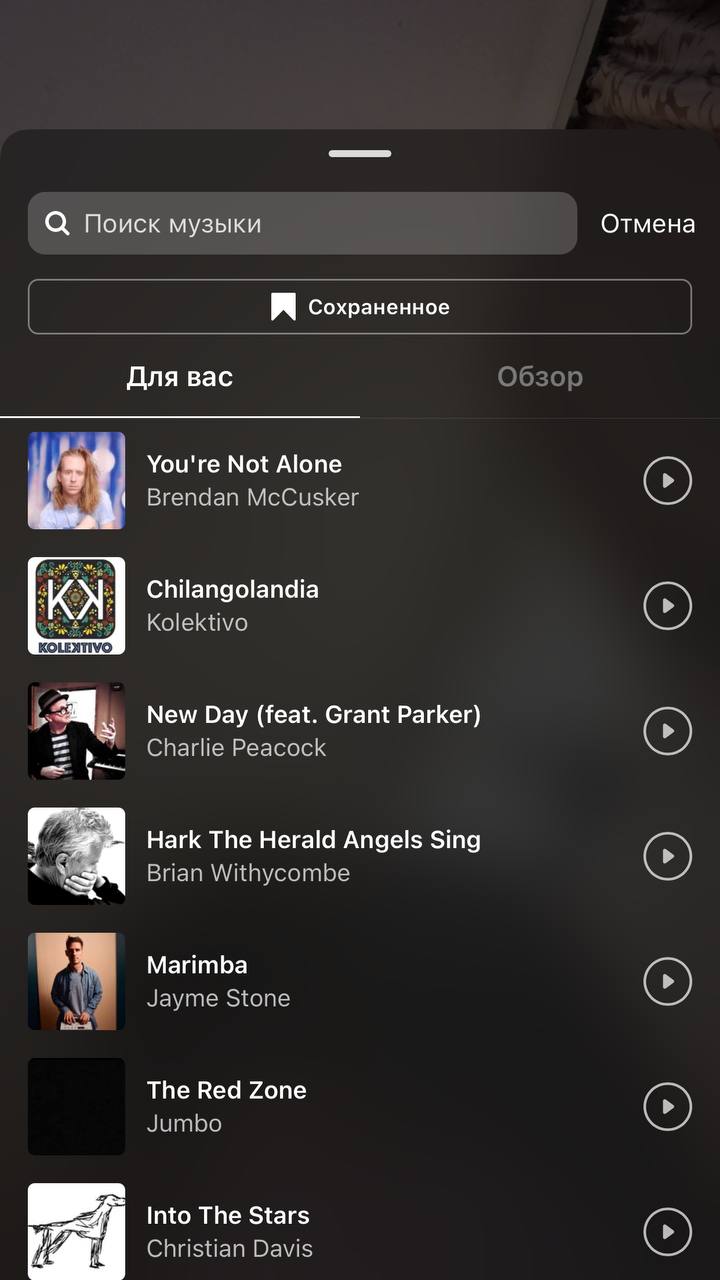The height and width of the screenshot is (1280, 720).
Task: Tap the Поиск музыки search field
Action: [302, 223]
